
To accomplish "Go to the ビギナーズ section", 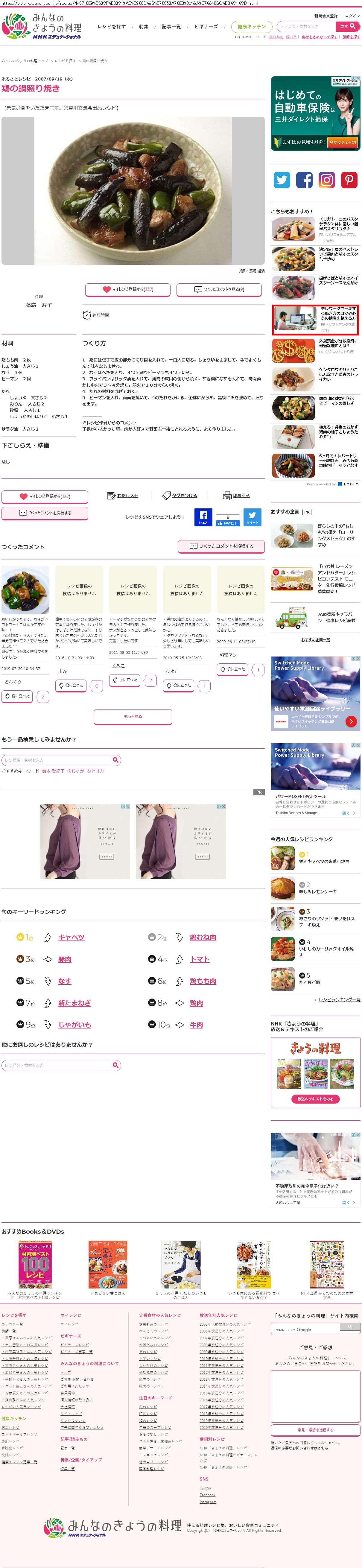I will (x=206, y=27).
